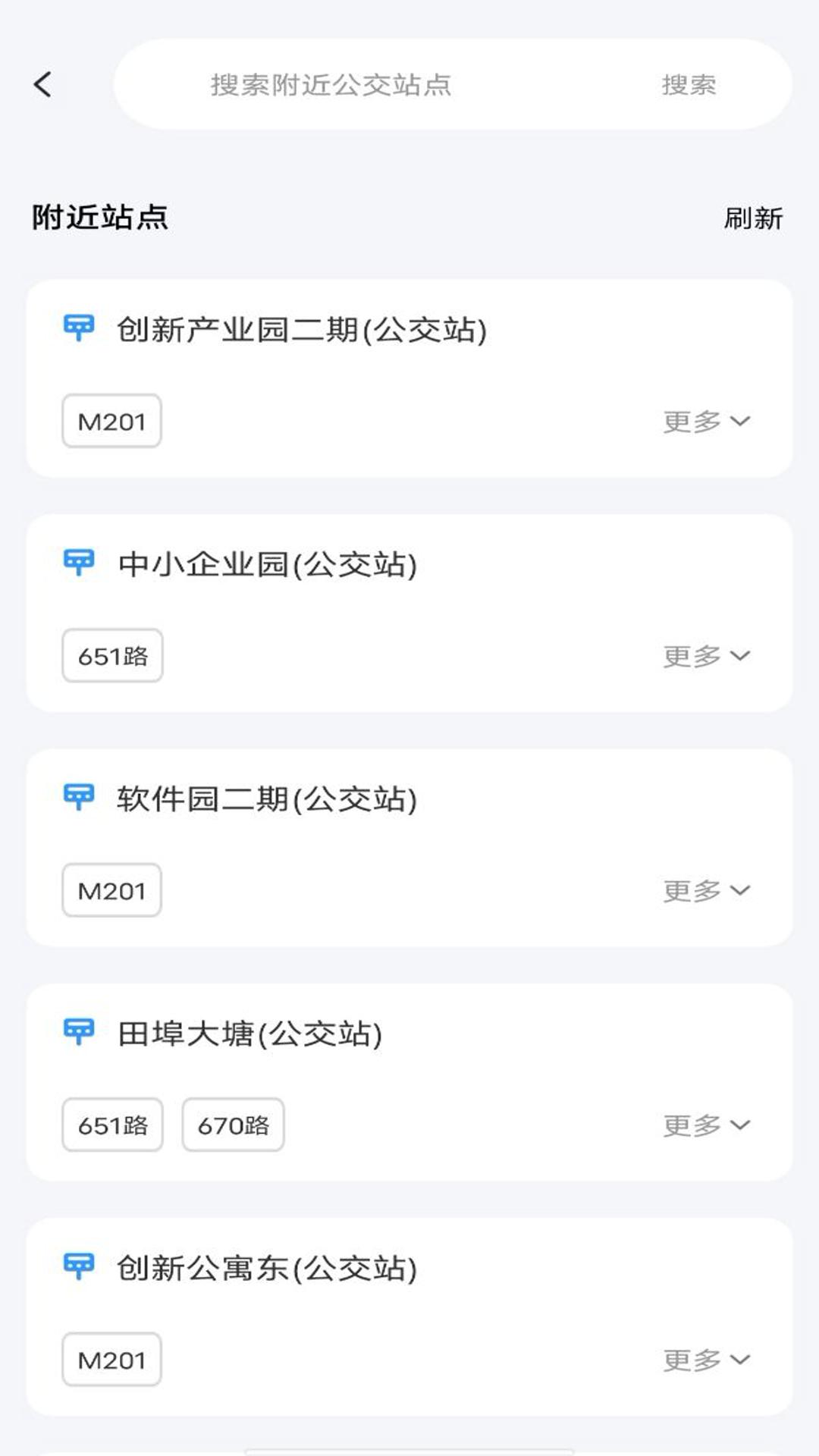Open the 田埠大塘 station name
Image resolution: width=819 pixels, height=1456 pixels.
pos(250,1031)
